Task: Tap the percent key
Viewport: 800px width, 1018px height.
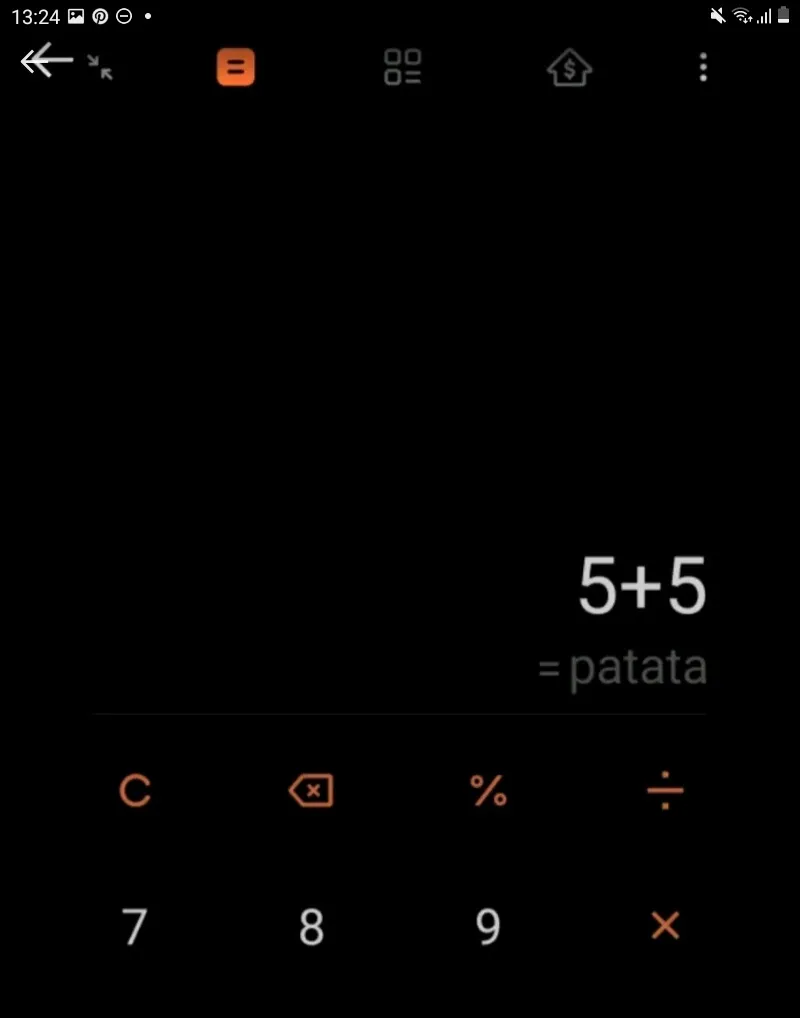Action: [x=488, y=791]
